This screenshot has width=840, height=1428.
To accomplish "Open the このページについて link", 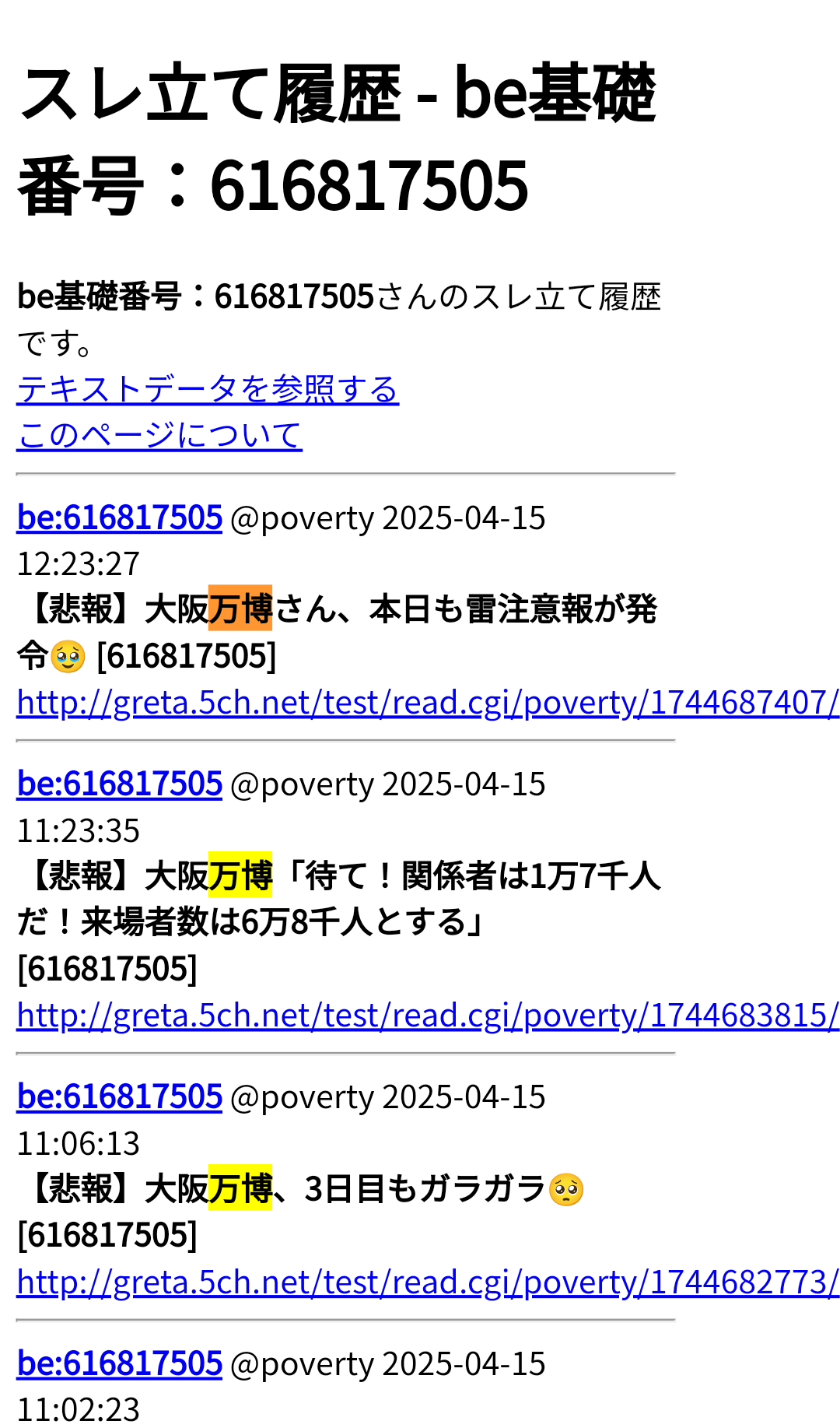I will point(159,435).
